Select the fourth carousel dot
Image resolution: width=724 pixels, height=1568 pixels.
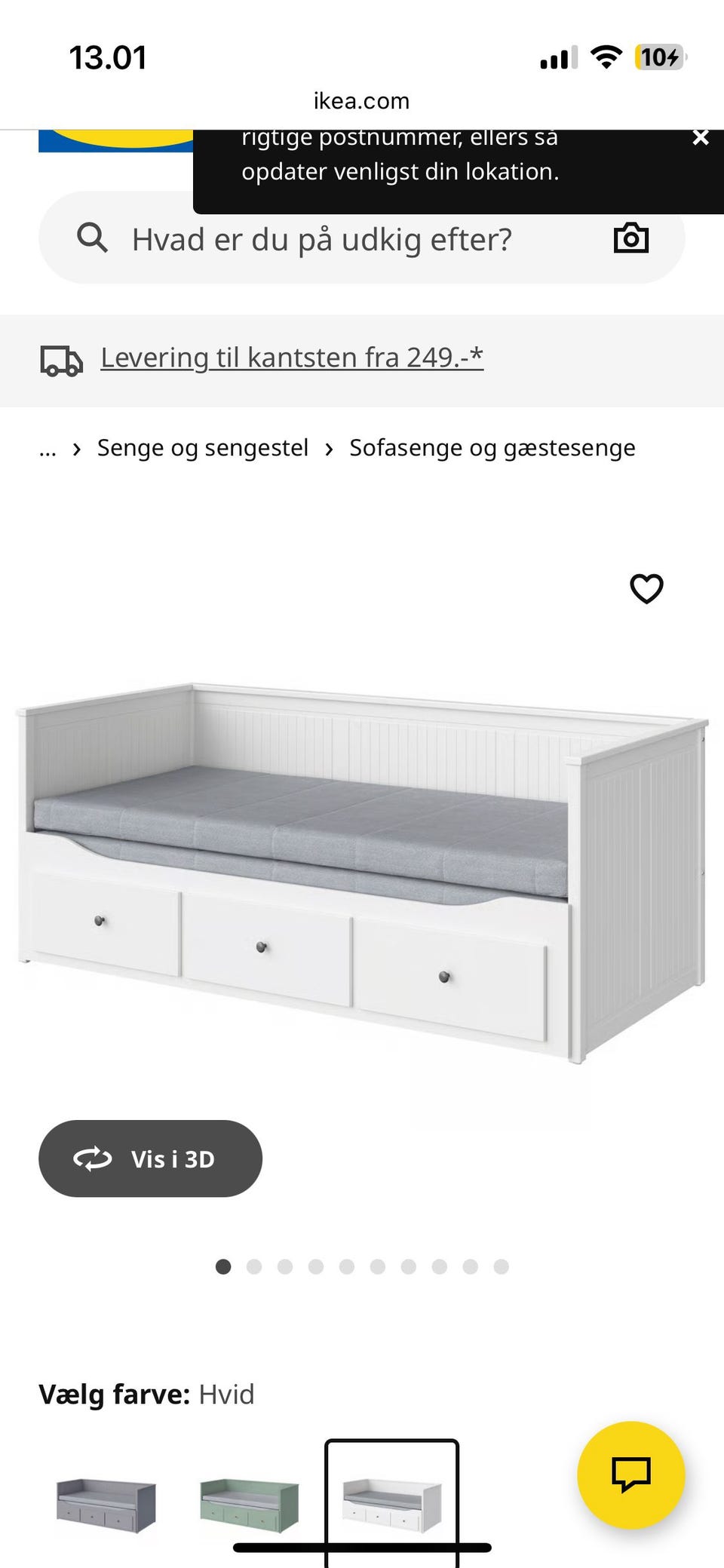[316, 1267]
